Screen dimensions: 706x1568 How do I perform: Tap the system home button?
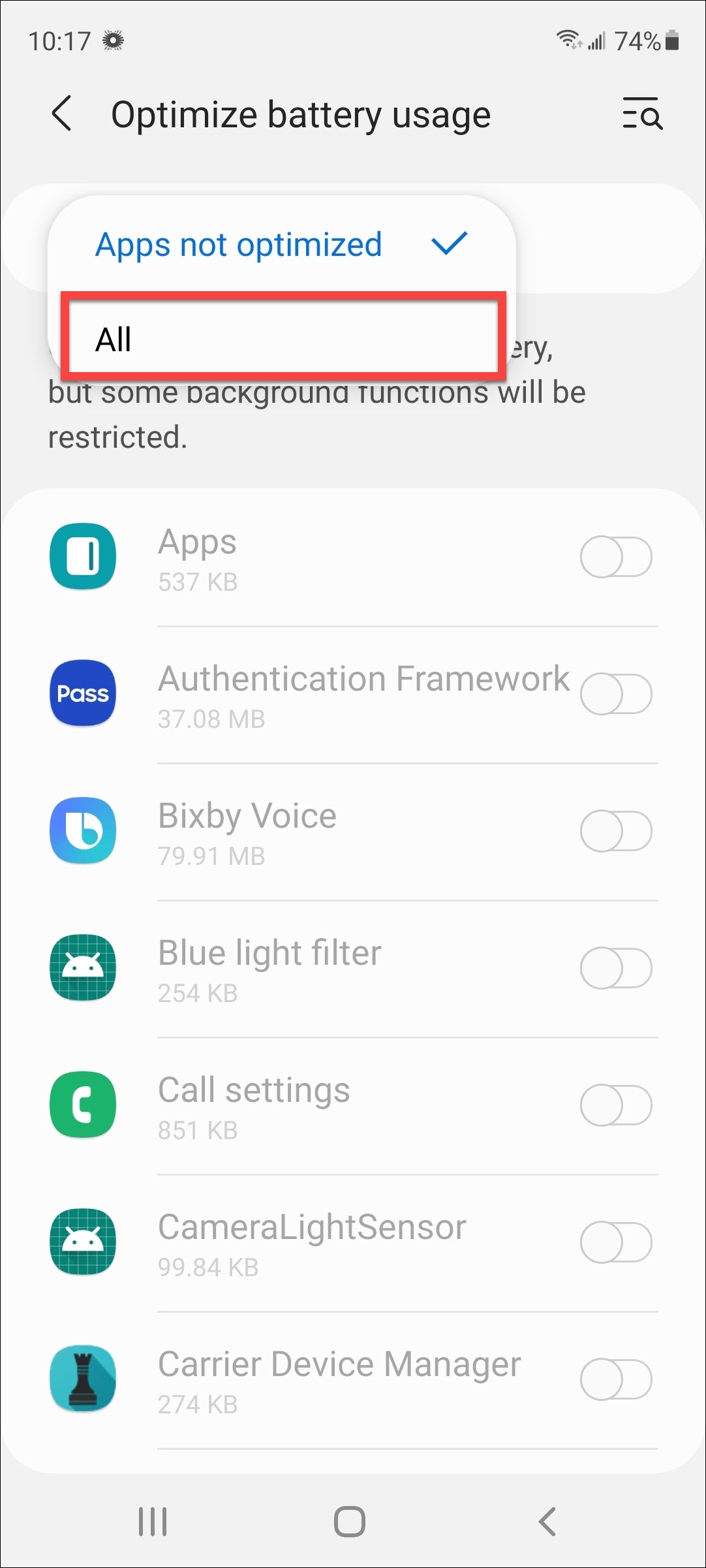pyautogui.click(x=350, y=1522)
